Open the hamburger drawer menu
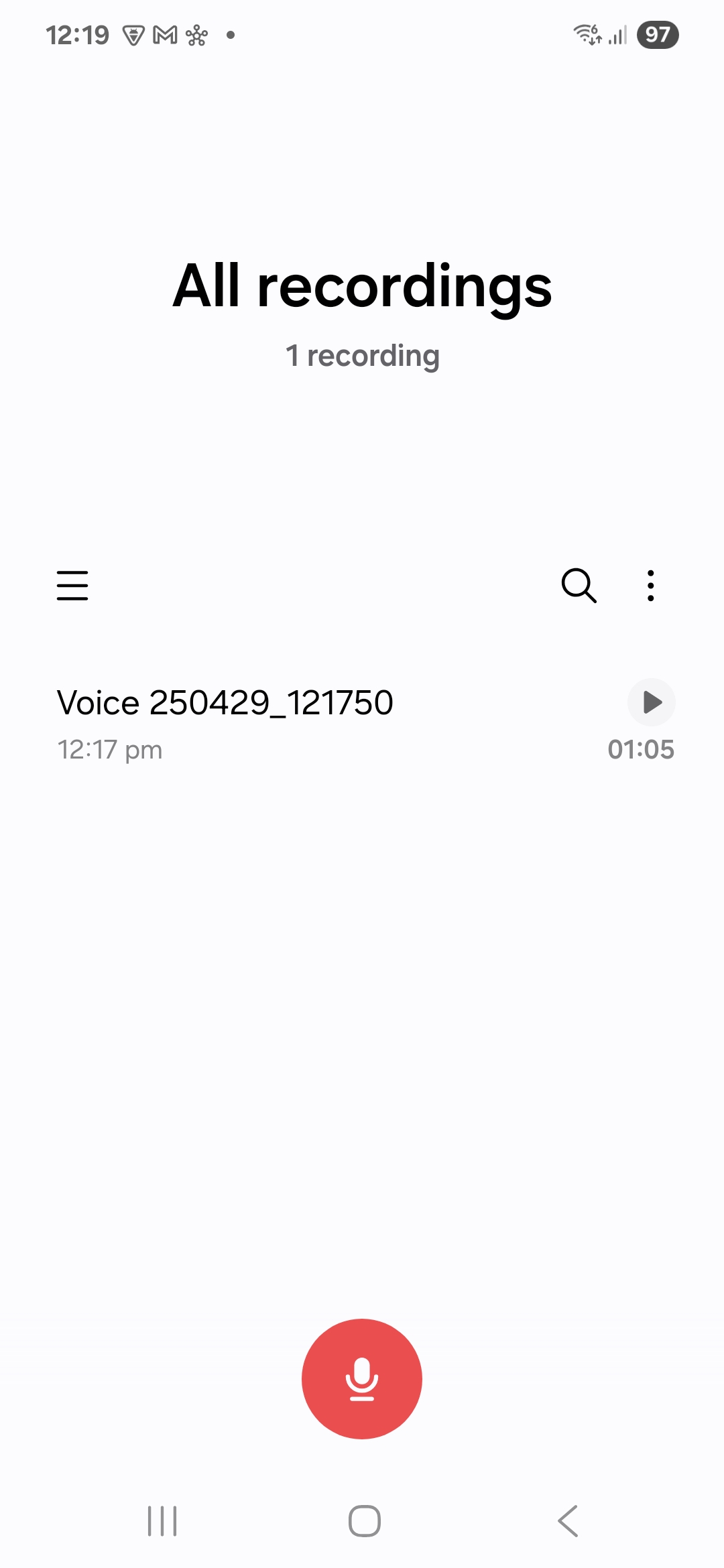The height and width of the screenshot is (1568, 724). (72, 585)
